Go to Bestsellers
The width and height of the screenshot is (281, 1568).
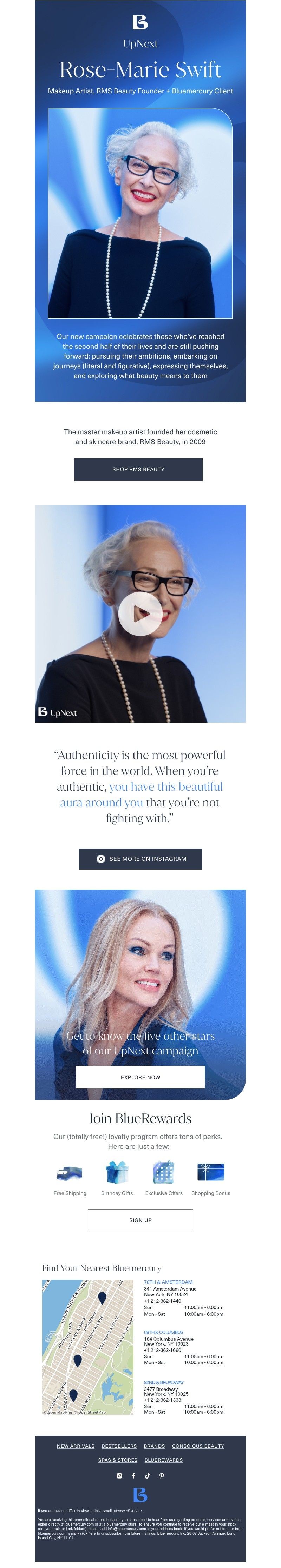[119, 1446]
